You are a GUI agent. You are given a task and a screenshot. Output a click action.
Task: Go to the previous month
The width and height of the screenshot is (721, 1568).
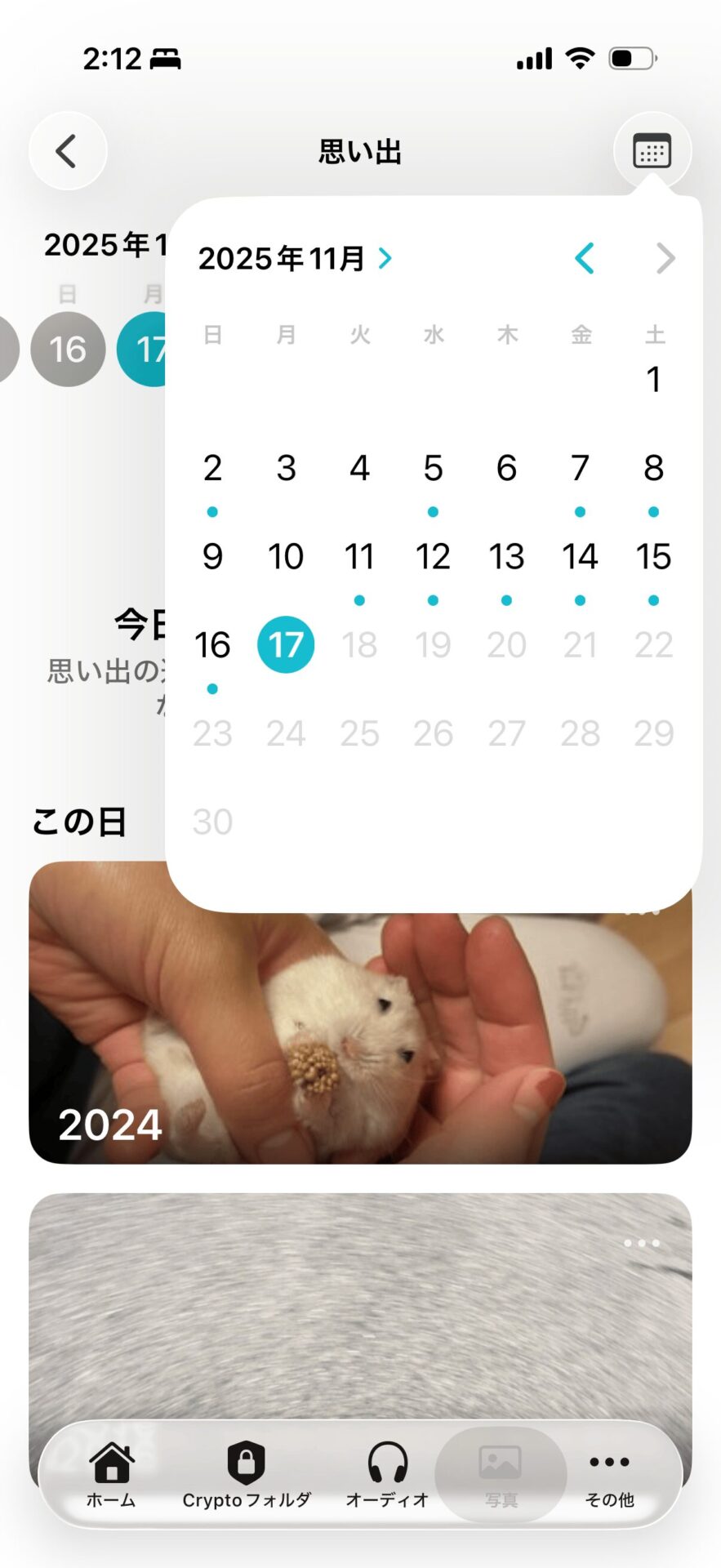point(584,259)
